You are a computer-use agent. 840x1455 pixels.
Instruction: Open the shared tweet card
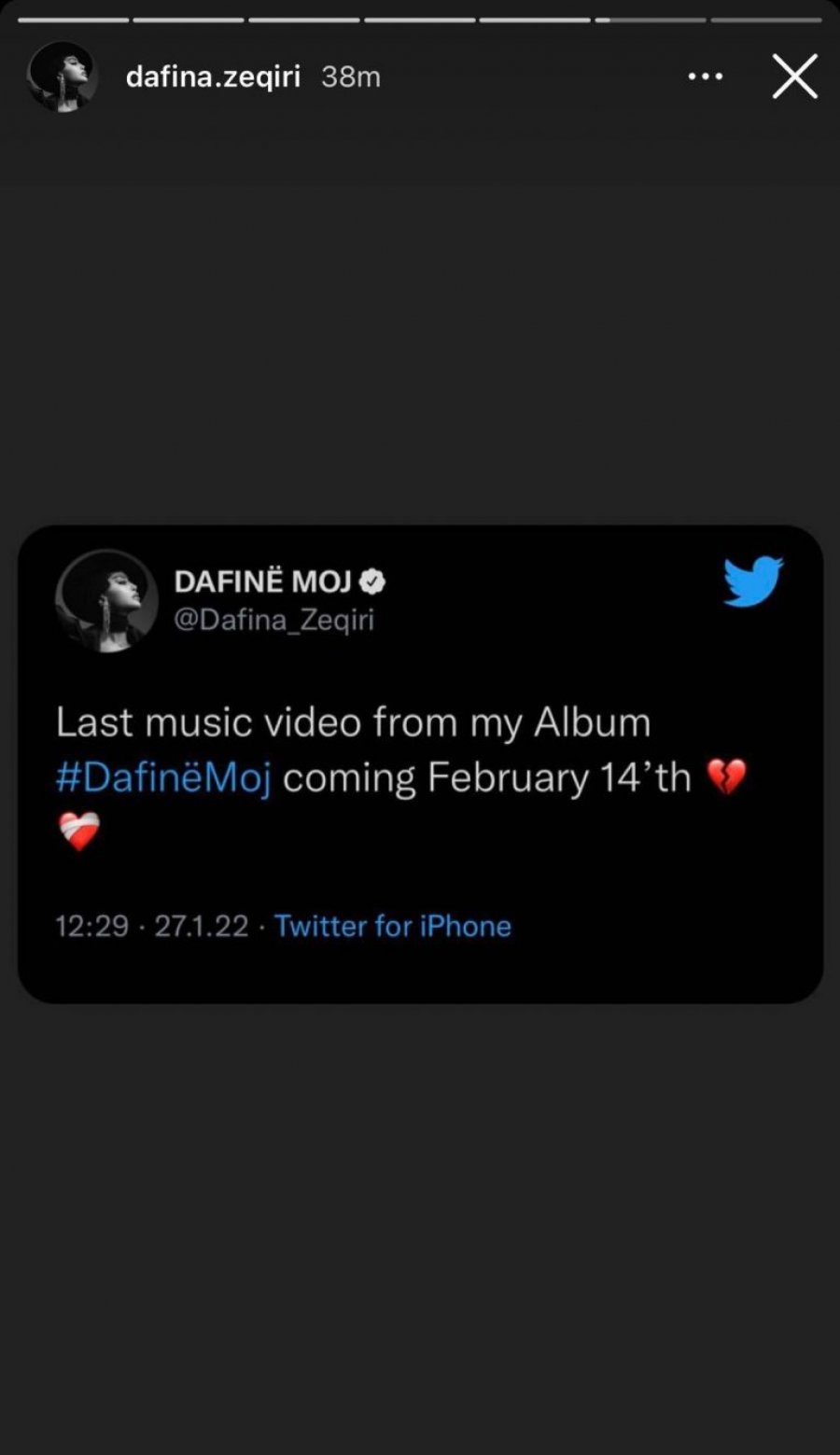[x=420, y=763]
